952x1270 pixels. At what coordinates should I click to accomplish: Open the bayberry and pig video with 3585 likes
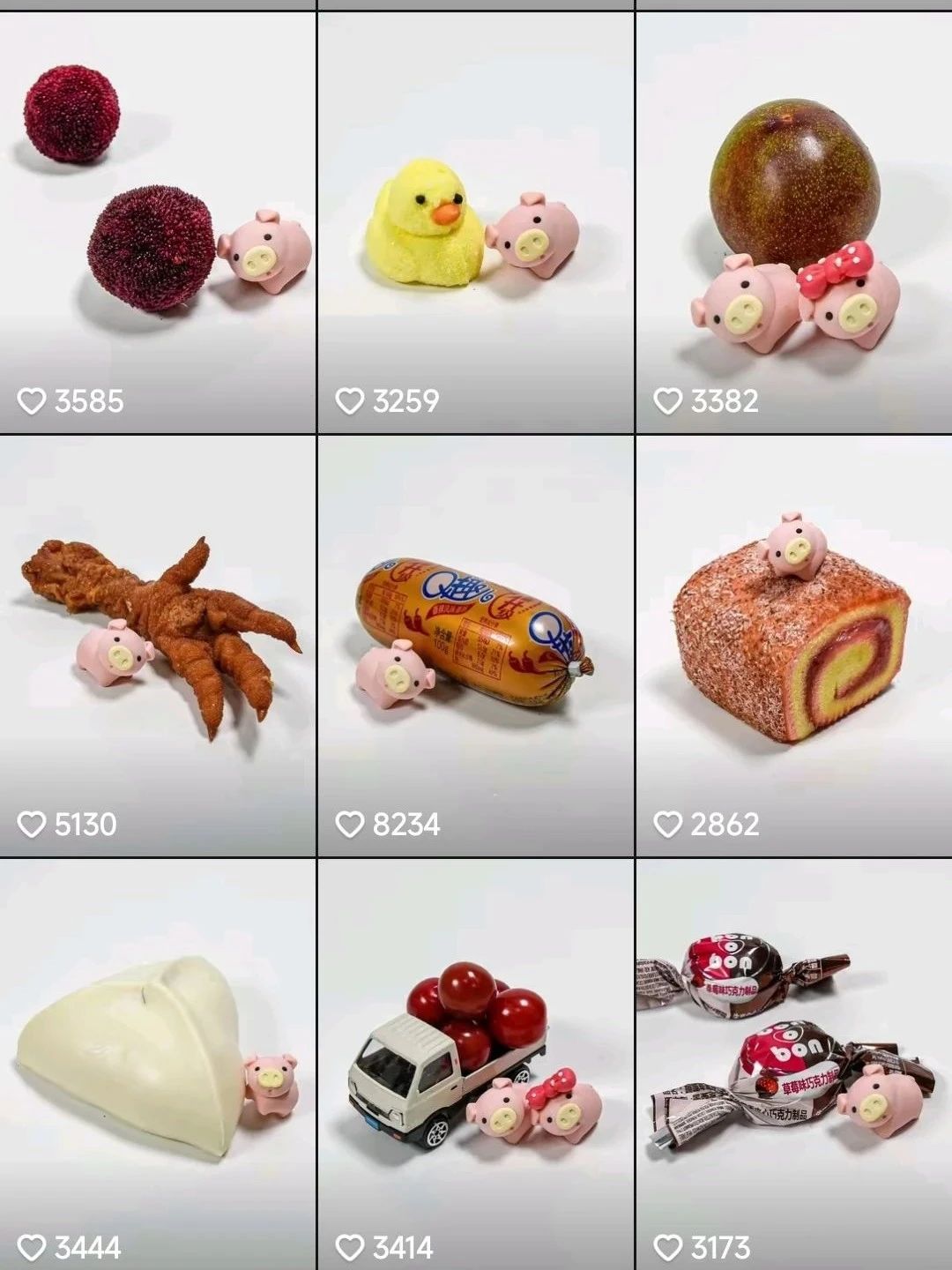tap(157, 220)
